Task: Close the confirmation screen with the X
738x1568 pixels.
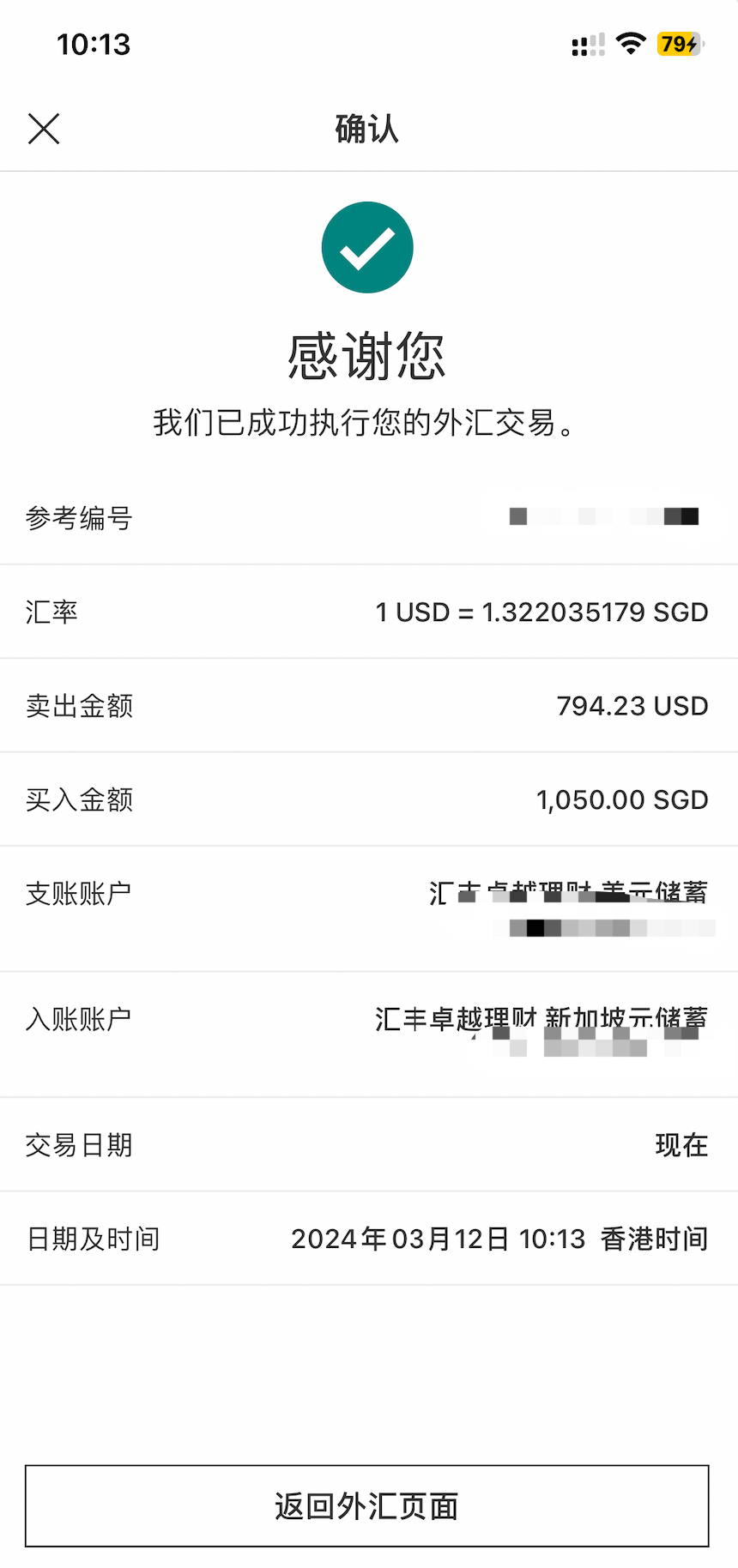Action: coord(44,129)
